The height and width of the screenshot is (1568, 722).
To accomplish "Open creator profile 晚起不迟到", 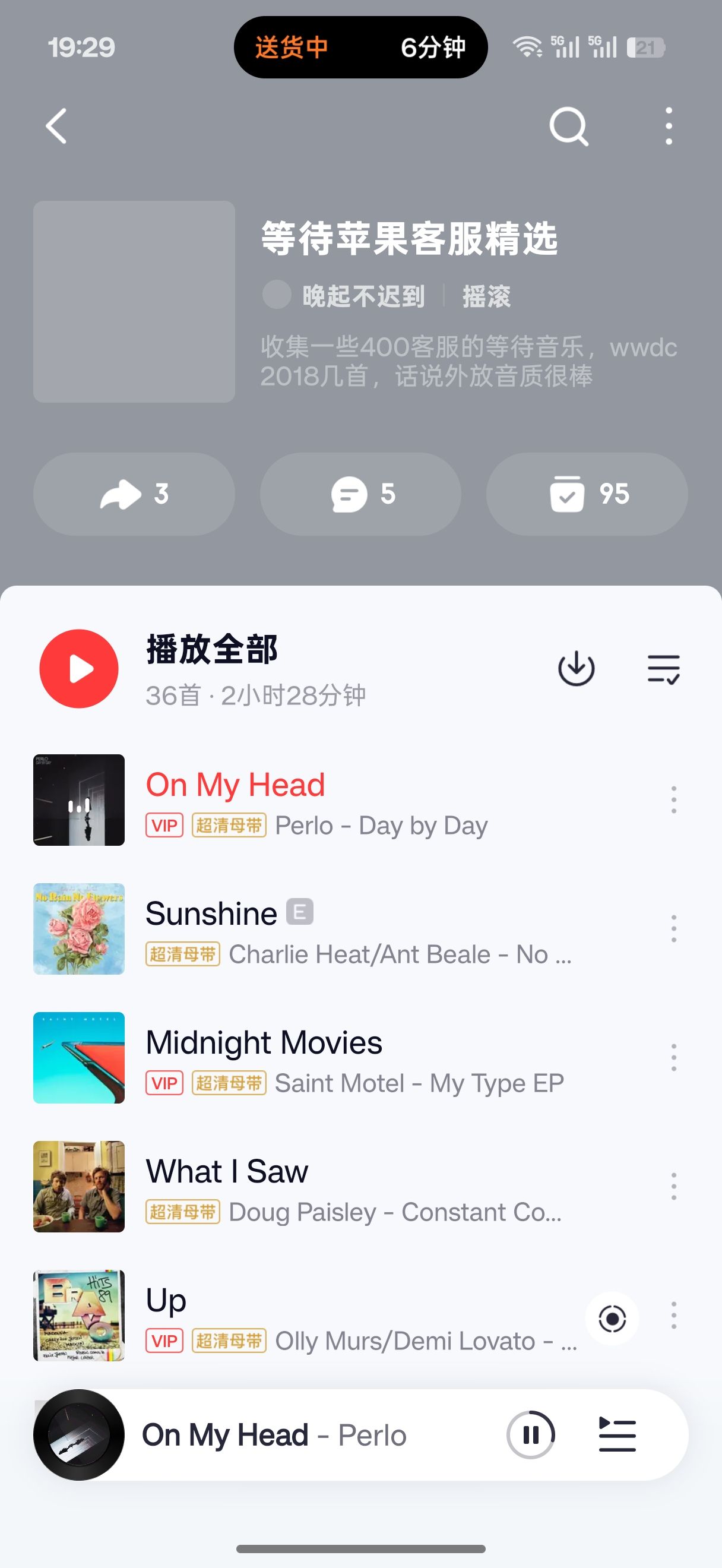I will 363,296.
